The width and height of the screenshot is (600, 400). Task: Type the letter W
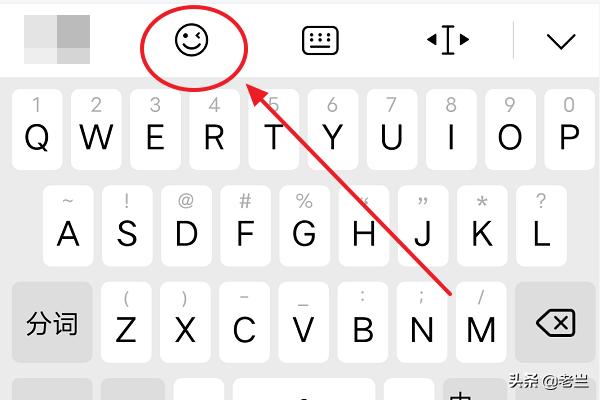[96, 127]
